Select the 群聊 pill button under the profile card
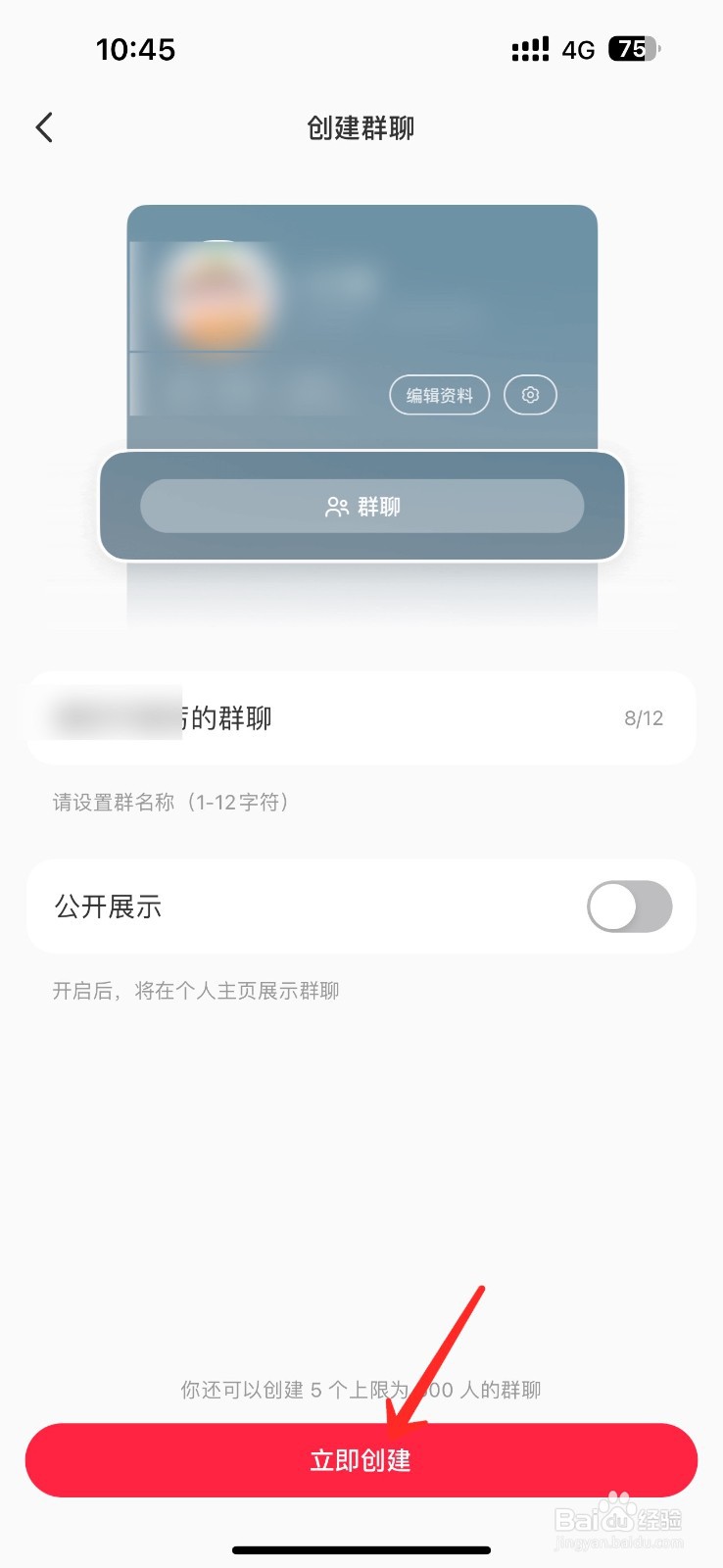Viewport: 723px width, 1568px height. (x=361, y=506)
